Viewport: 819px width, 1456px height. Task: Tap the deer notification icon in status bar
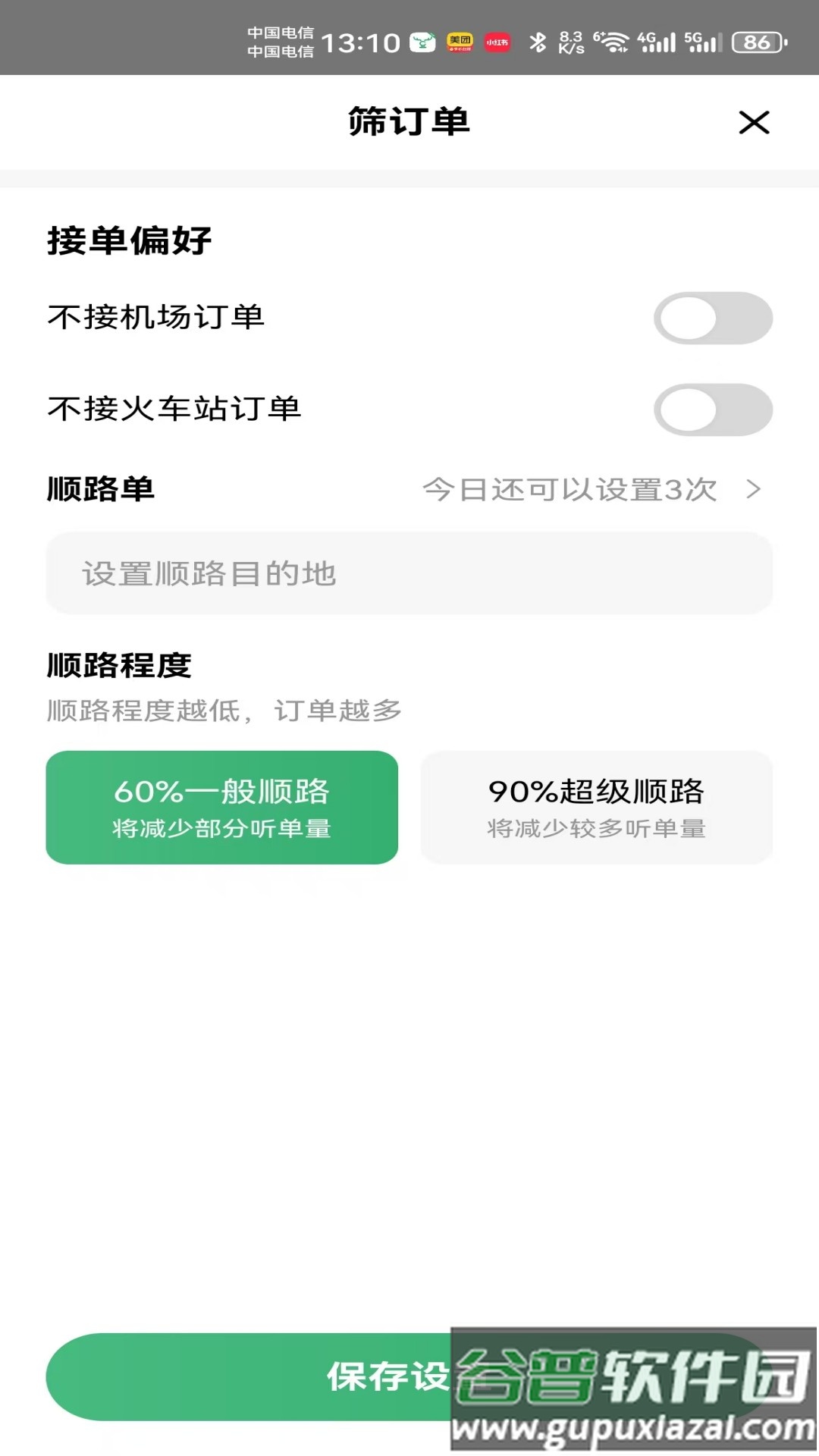(x=422, y=42)
